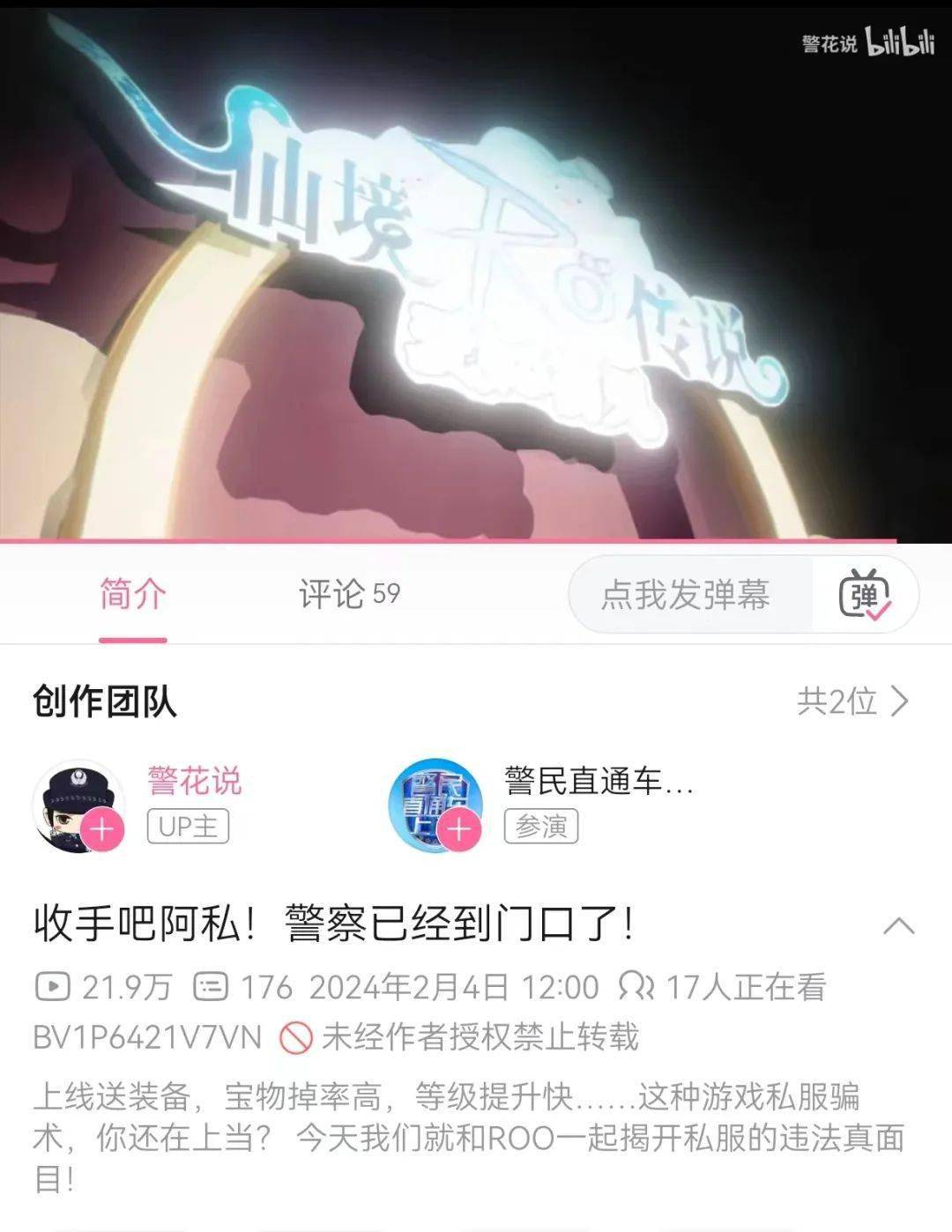
Task: Open the 评论 tab
Action: (348, 595)
